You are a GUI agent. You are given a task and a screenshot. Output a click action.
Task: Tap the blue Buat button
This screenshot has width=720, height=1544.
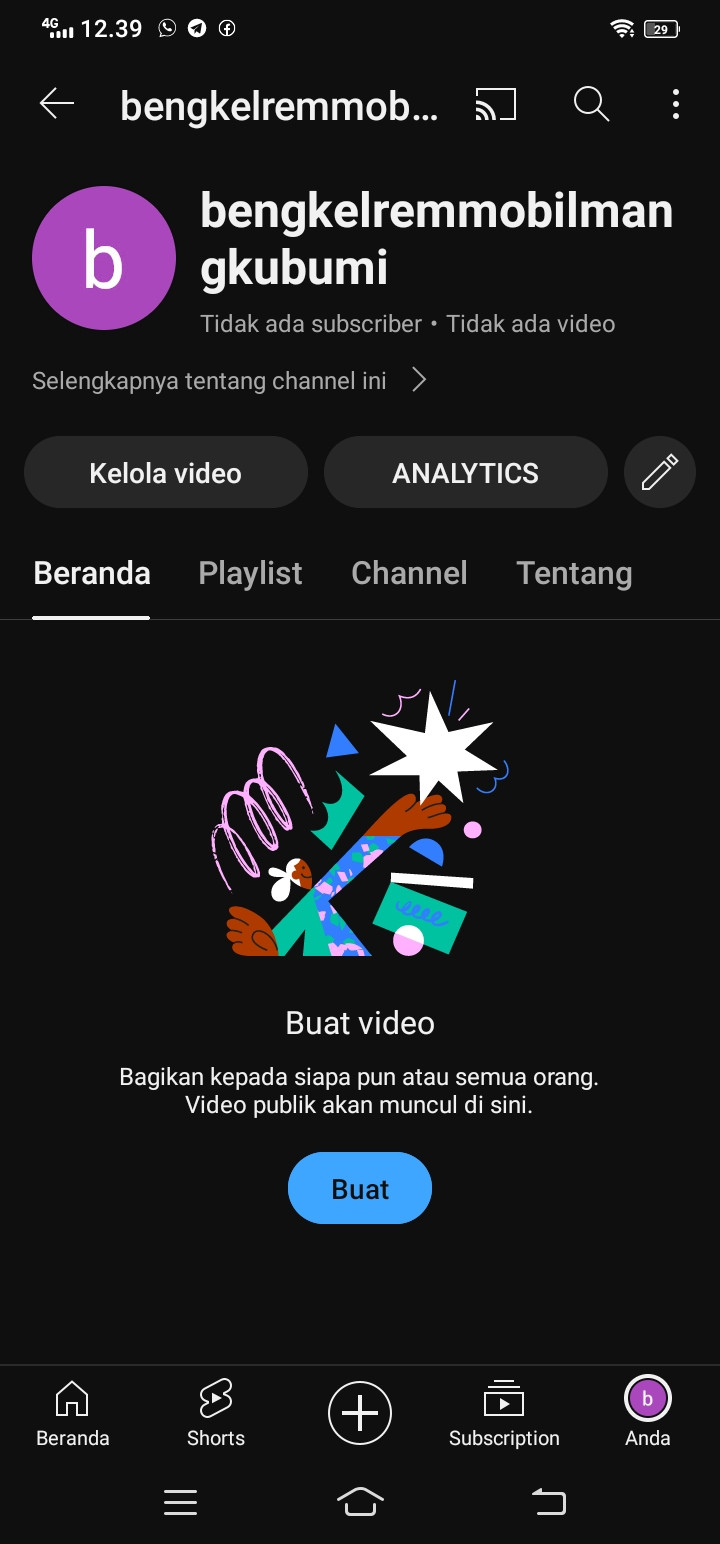coord(360,1188)
